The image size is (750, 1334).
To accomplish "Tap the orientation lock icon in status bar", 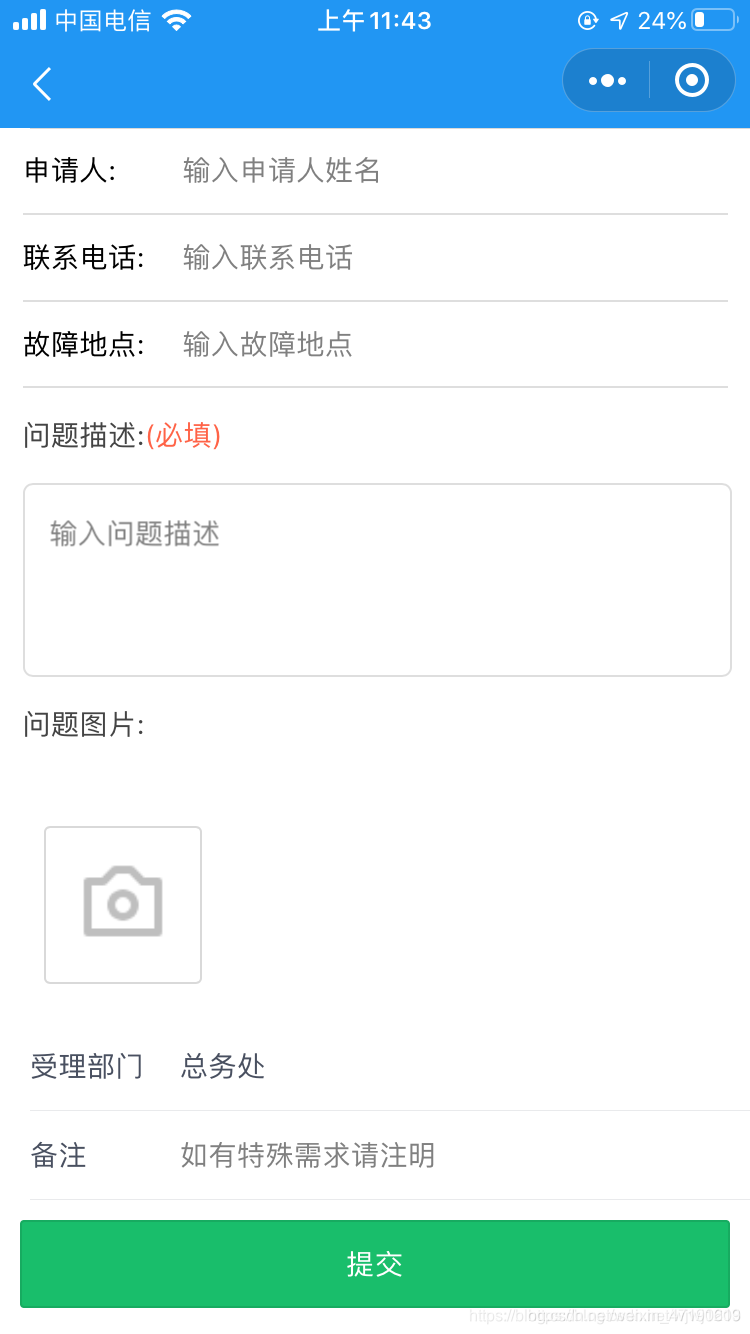I will point(587,19).
